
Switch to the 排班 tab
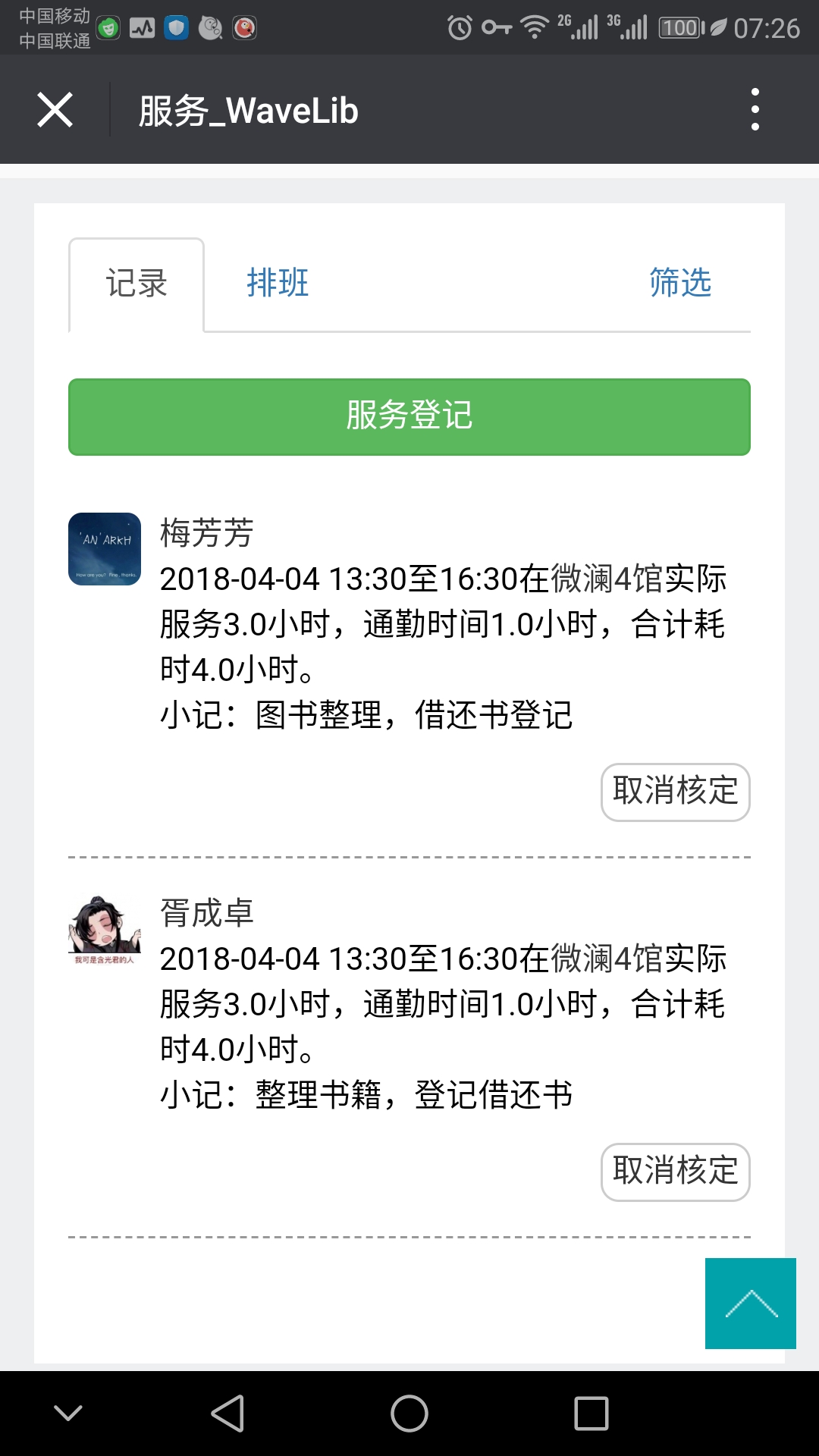pyautogui.click(x=278, y=283)
